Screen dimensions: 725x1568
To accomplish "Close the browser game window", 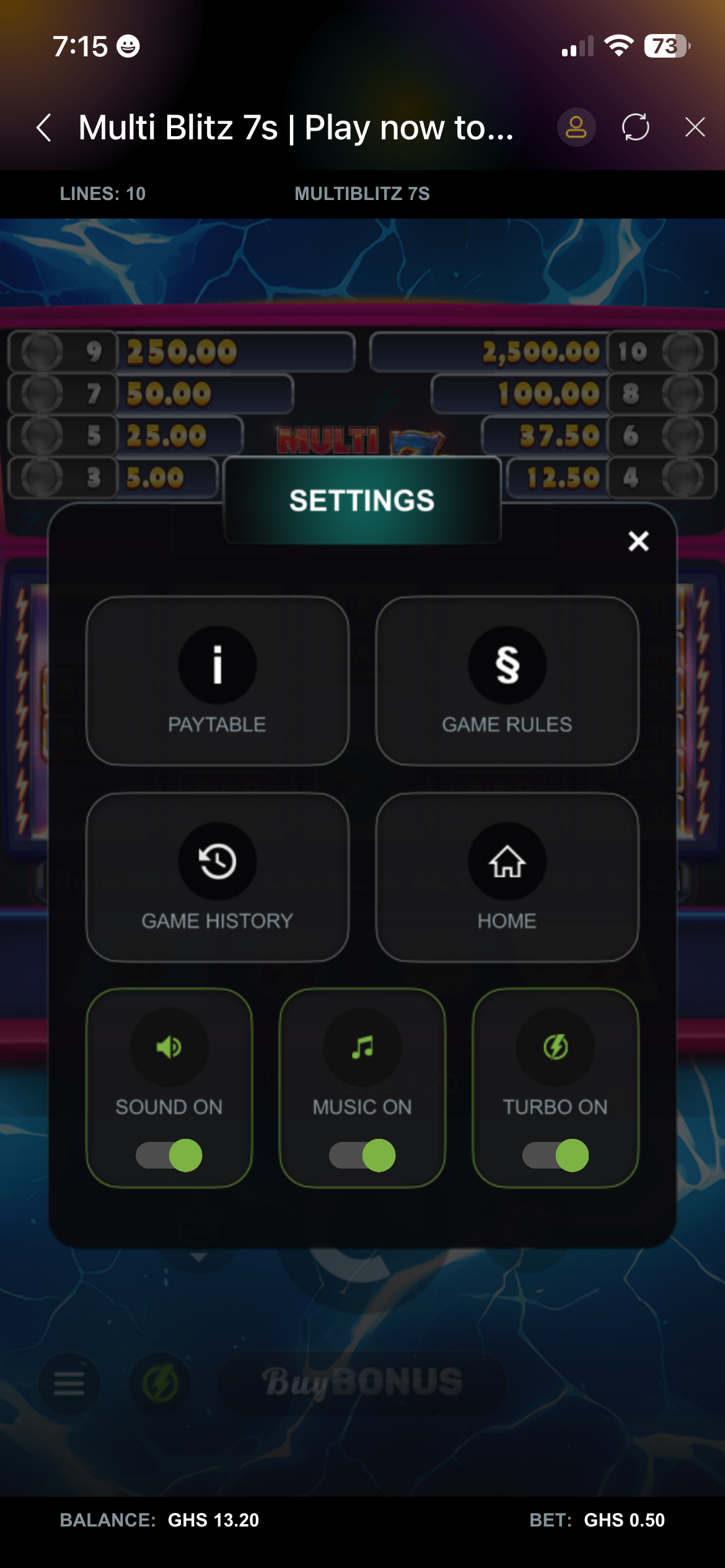I will (695, 128).
